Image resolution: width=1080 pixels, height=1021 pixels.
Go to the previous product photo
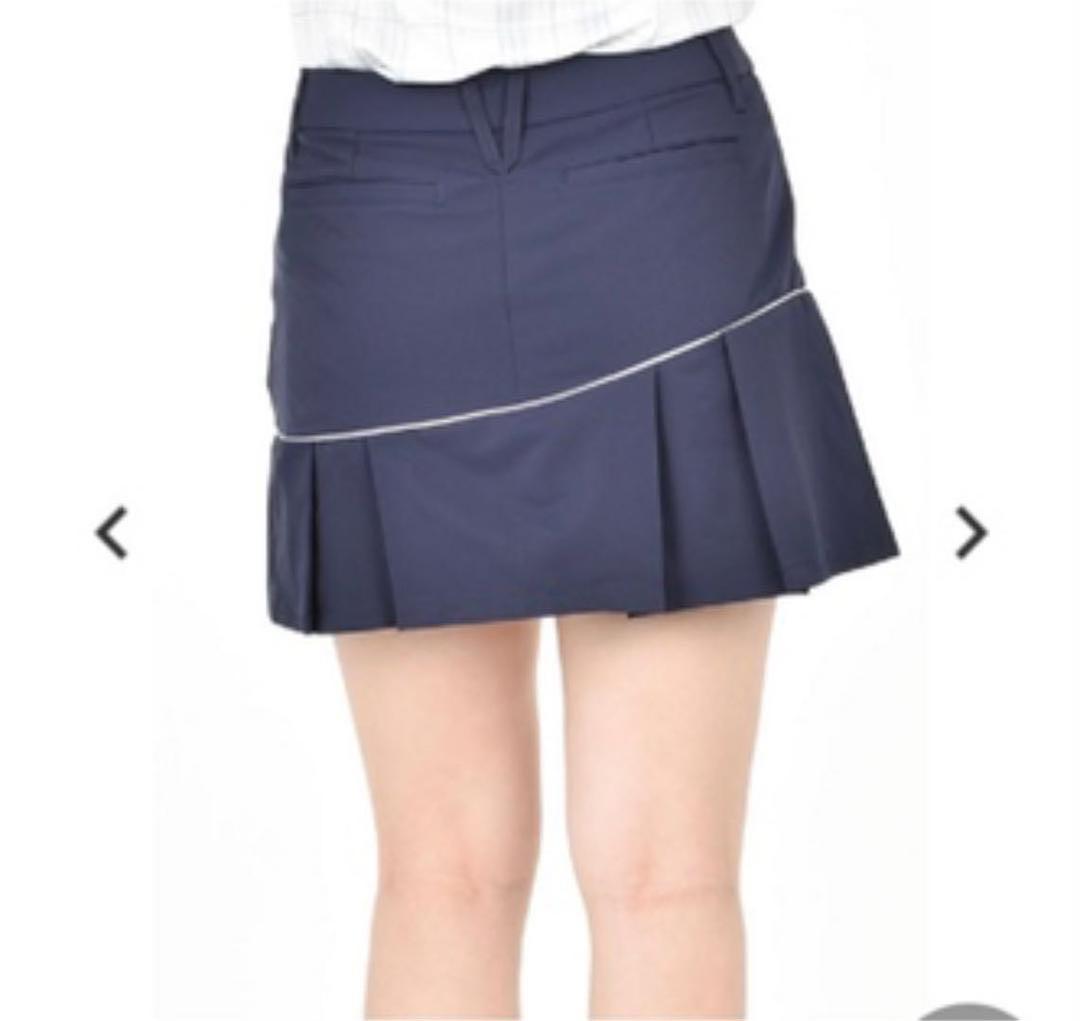pos(112,532)
